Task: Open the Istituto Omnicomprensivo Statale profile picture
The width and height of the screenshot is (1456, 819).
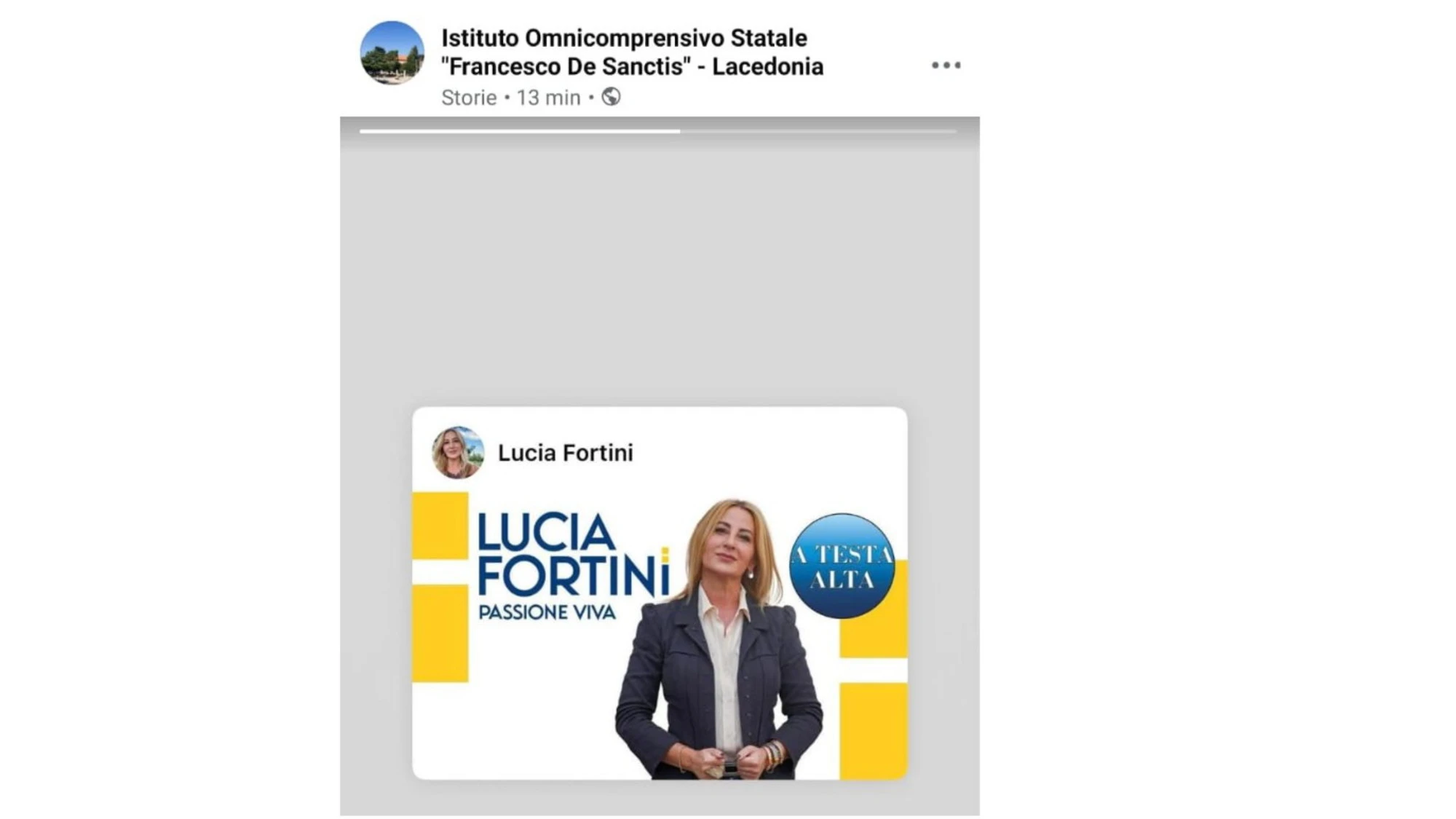Action: (392, 52)
